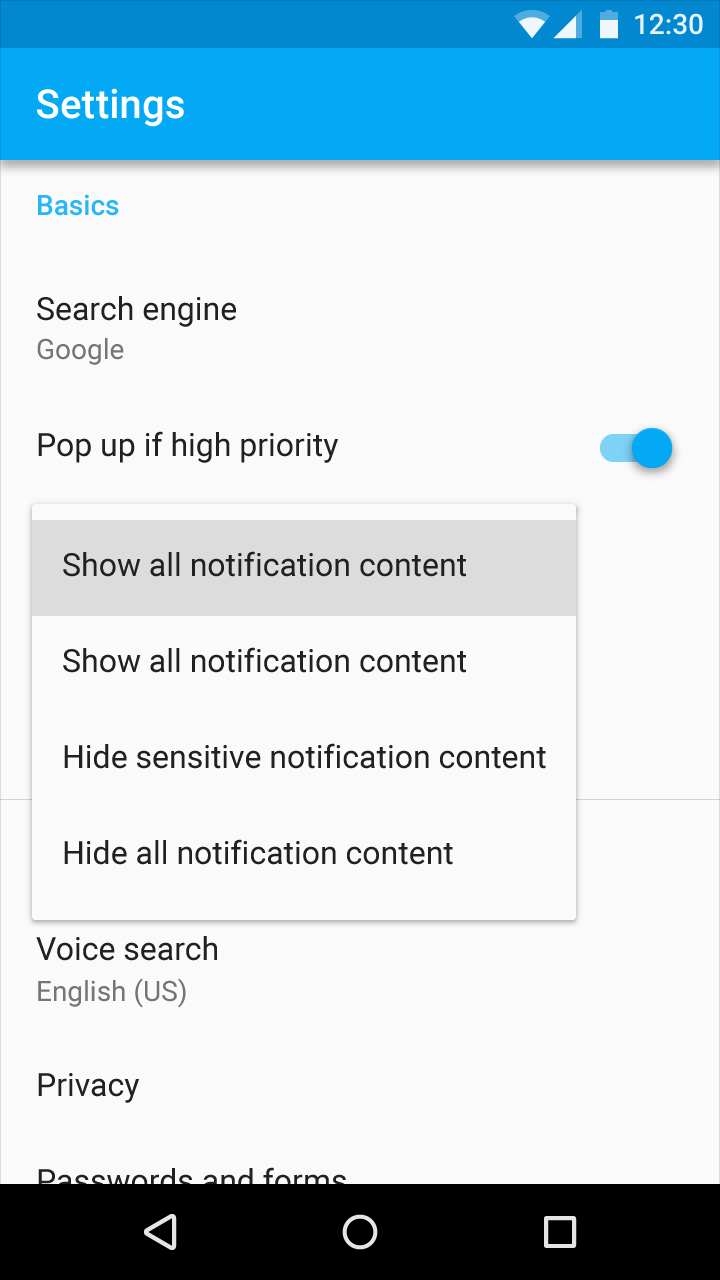This screenshot has height=1280, width=720.
Task: Choose Hide all notification content
Action: 304,855
